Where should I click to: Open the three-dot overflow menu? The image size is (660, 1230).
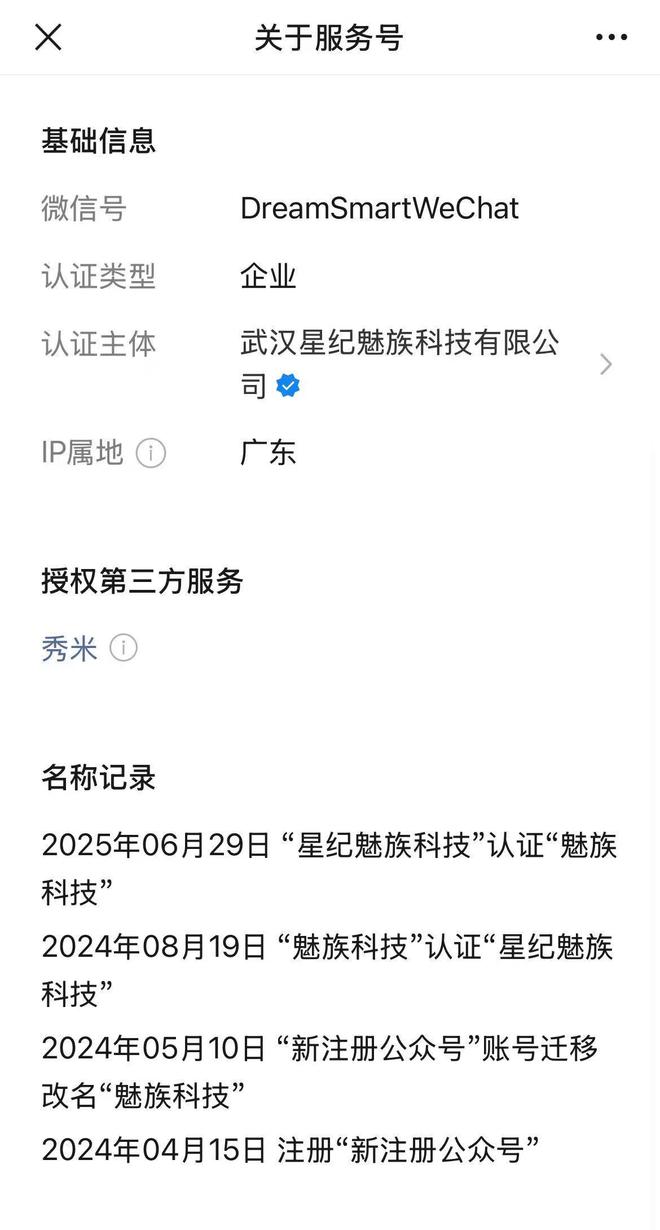click(x=611, y=38)
